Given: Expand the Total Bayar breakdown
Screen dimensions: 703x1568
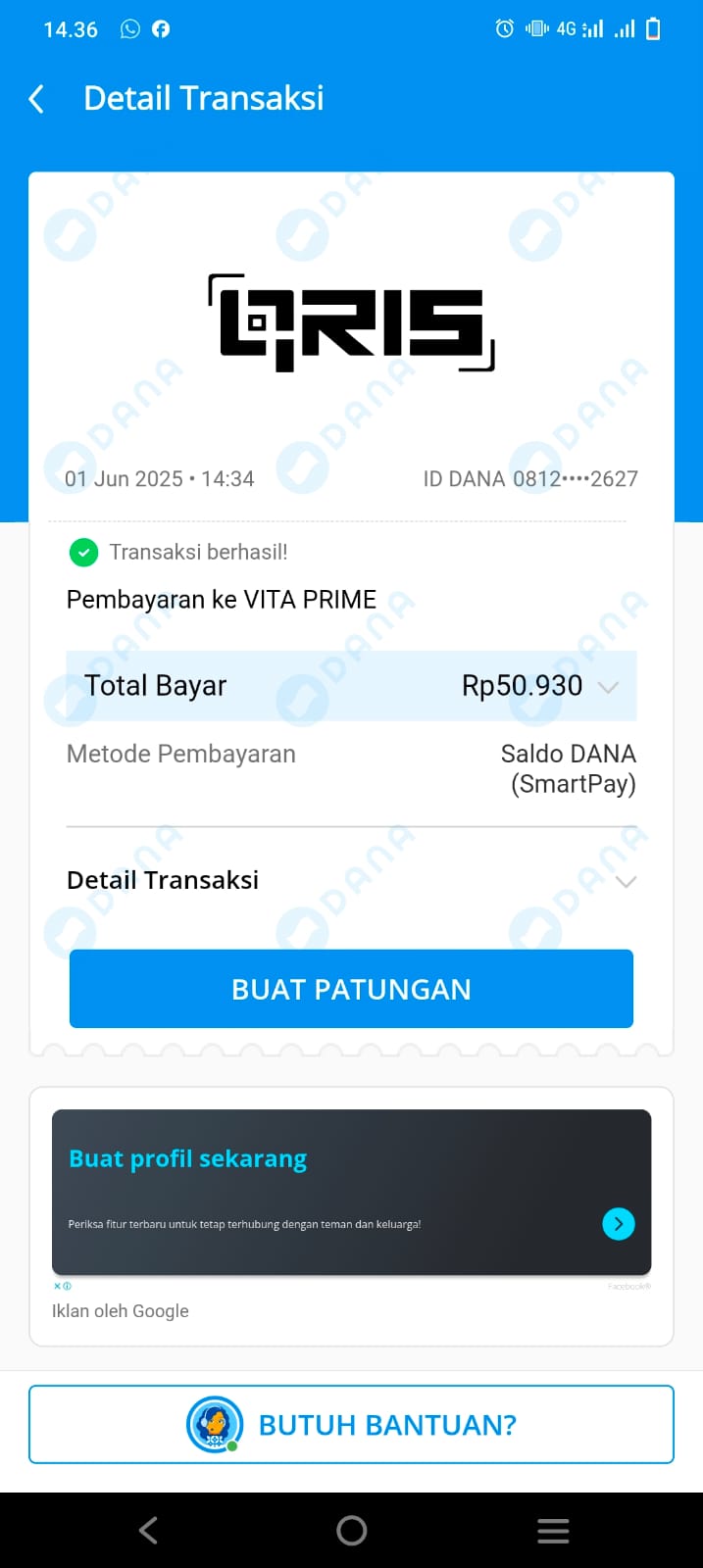Looking at the screenshot, I should pos(608,687).
